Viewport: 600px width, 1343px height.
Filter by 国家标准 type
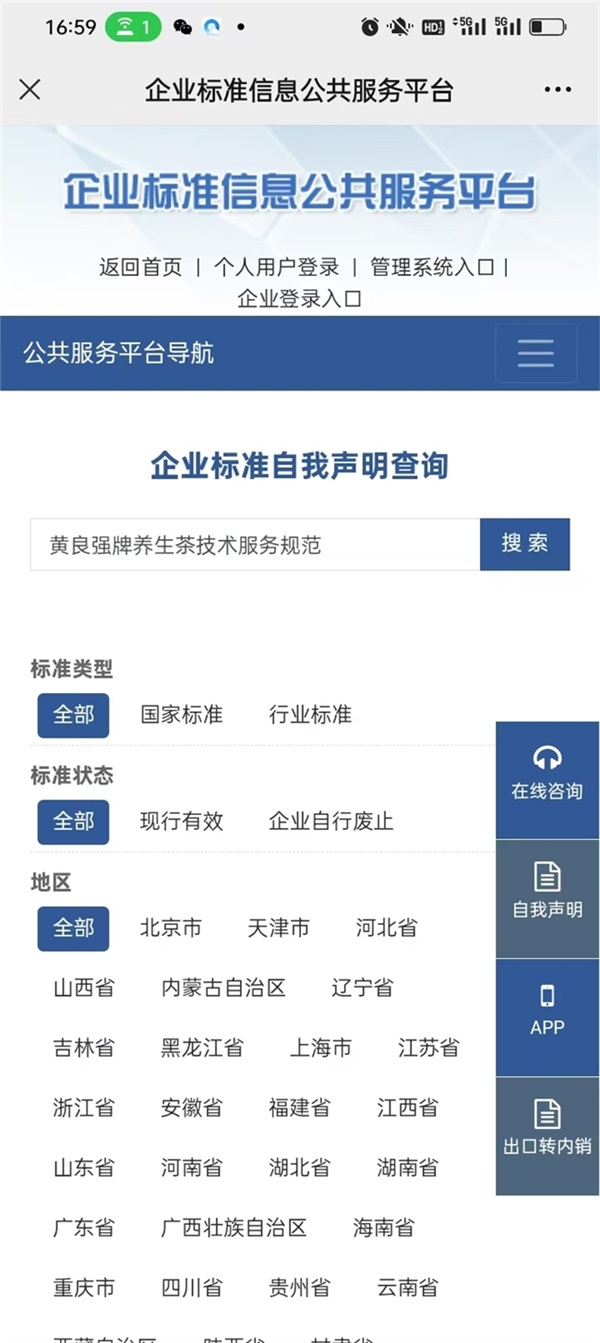[181, 715]
